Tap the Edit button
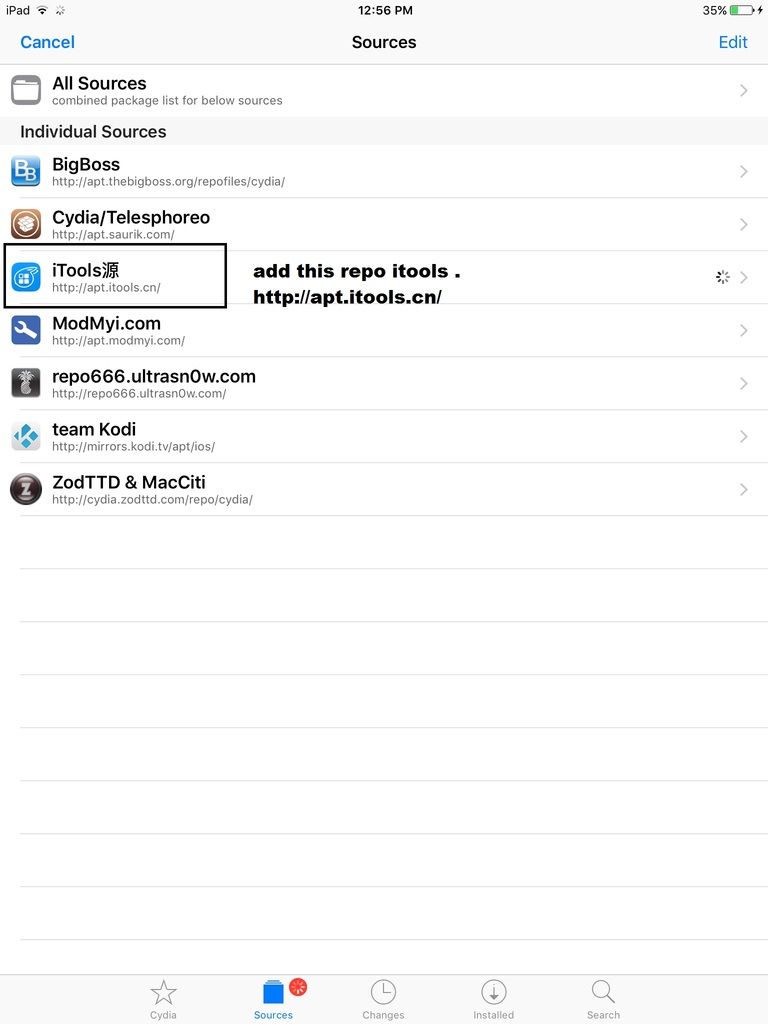The width and height of the screenshot is (768, 1024). 732,42
